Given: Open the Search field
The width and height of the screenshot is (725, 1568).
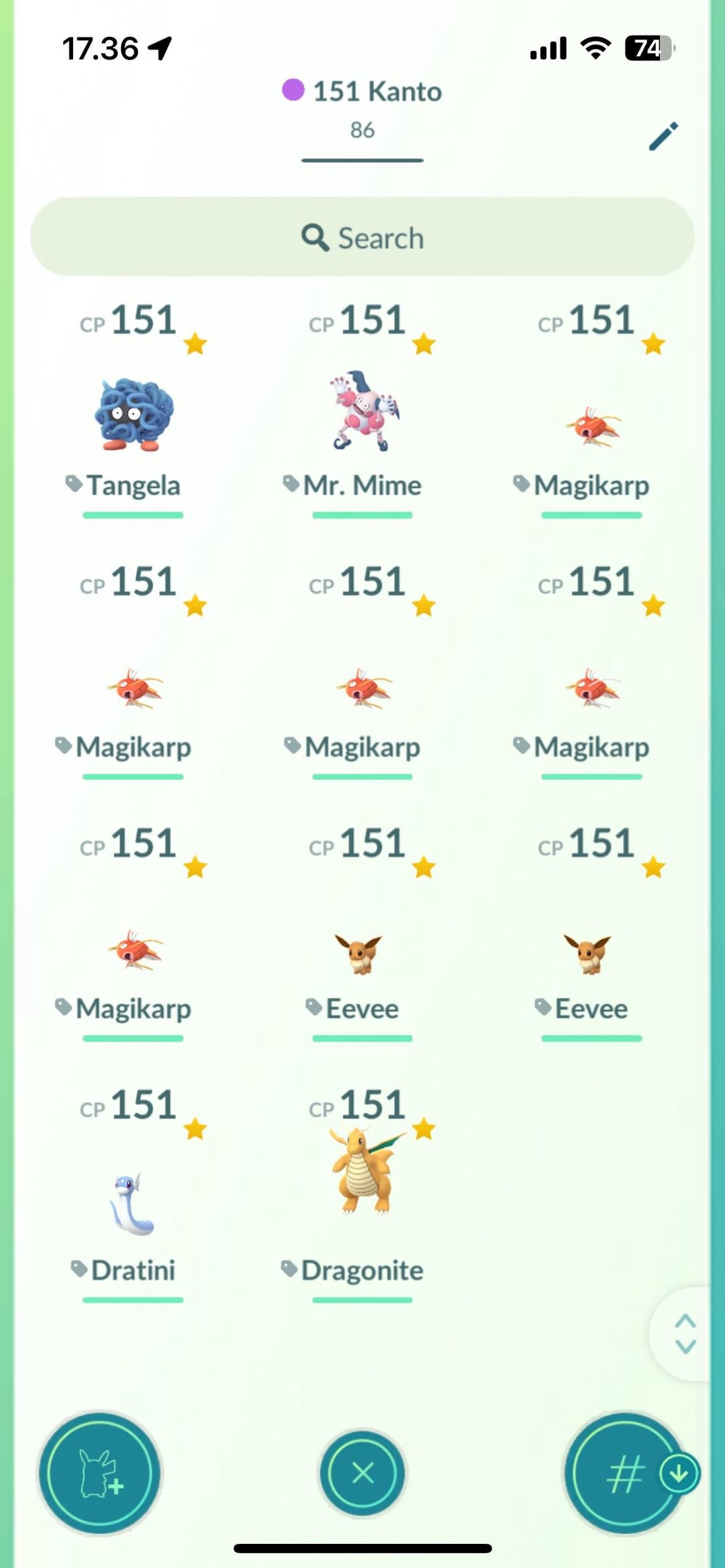Looking at the screenshot, I should pos(362,238).
